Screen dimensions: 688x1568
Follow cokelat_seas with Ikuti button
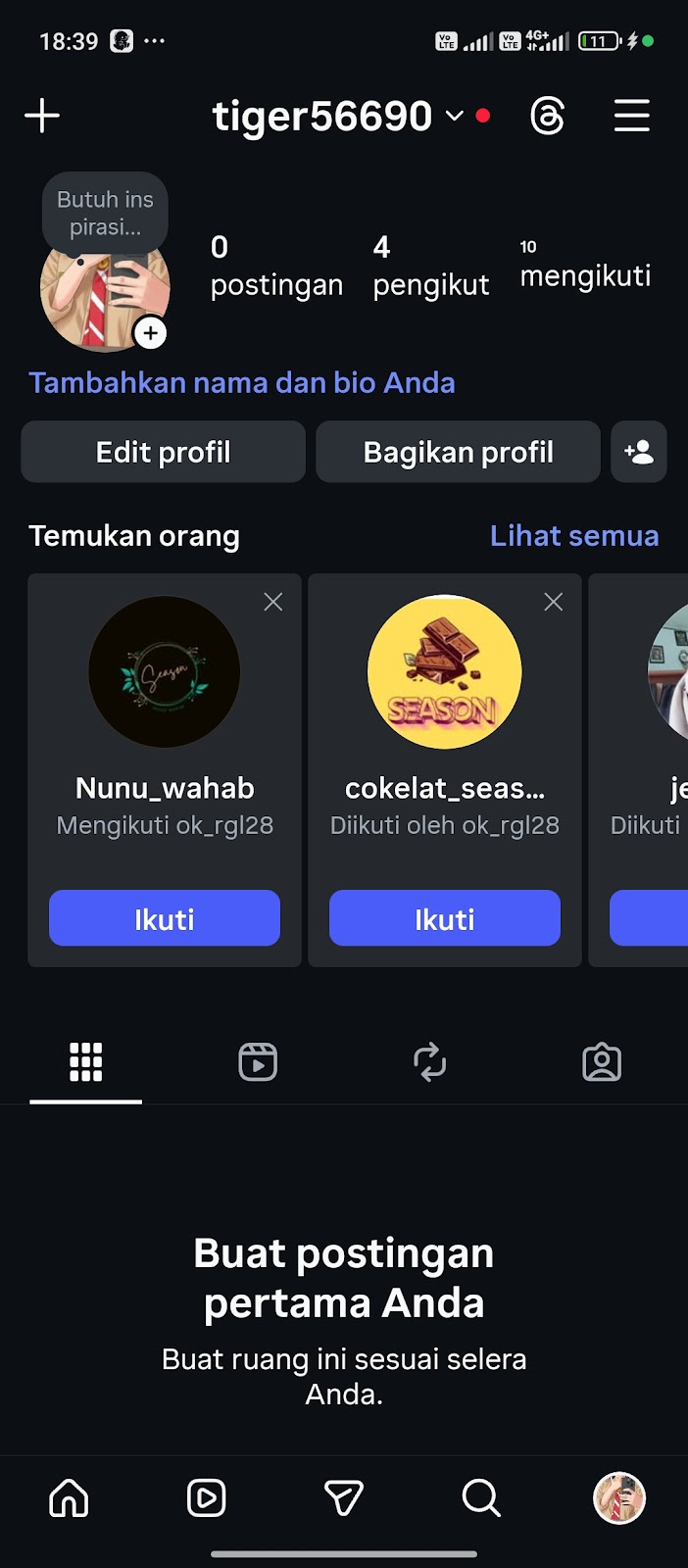pos(445,918)
